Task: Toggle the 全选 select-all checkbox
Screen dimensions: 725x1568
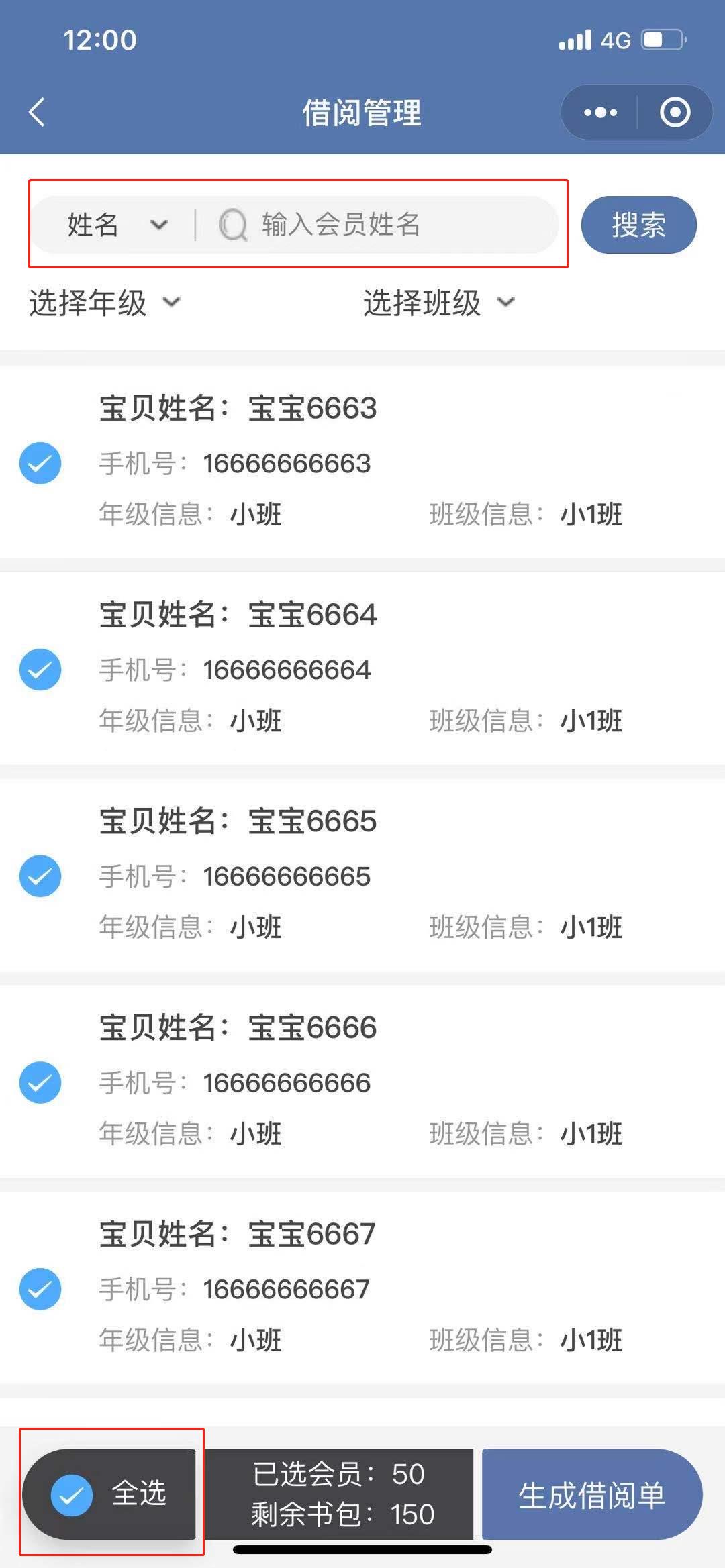Action: (72, 1495)
